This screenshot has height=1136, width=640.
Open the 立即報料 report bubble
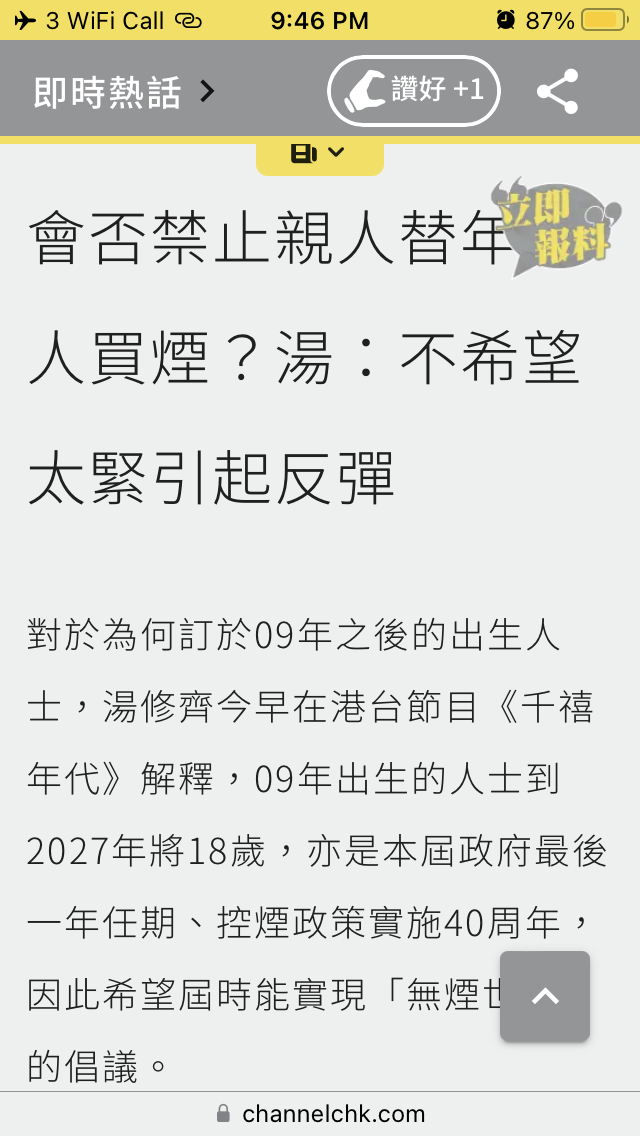(556, 227)
